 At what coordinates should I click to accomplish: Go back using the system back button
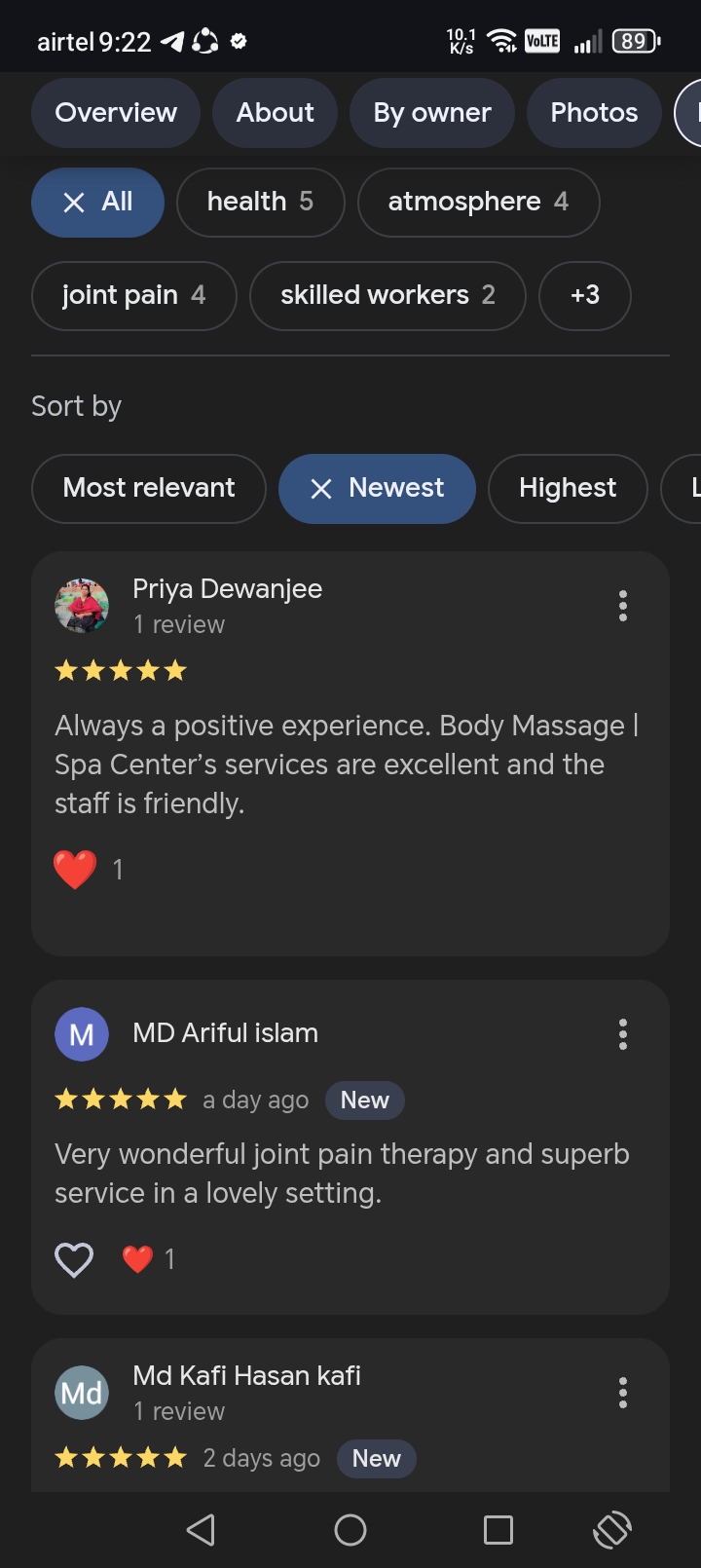click(201, 1530)
